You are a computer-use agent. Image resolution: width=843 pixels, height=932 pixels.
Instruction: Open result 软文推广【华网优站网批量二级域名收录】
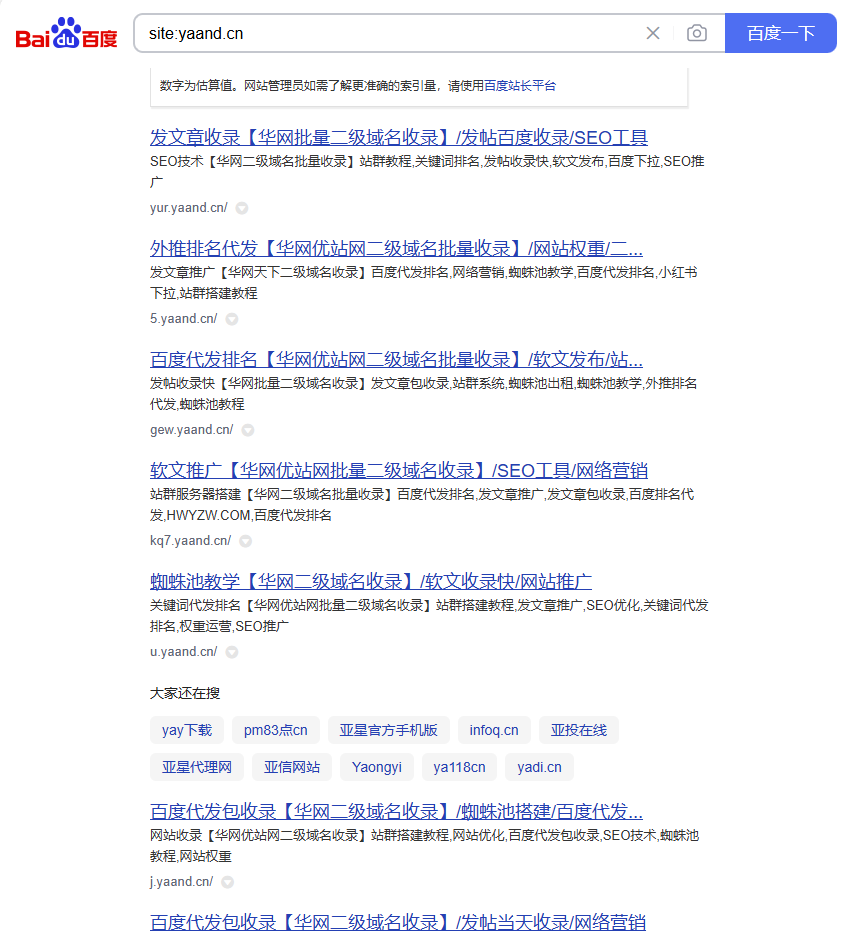tap(398, 471)
